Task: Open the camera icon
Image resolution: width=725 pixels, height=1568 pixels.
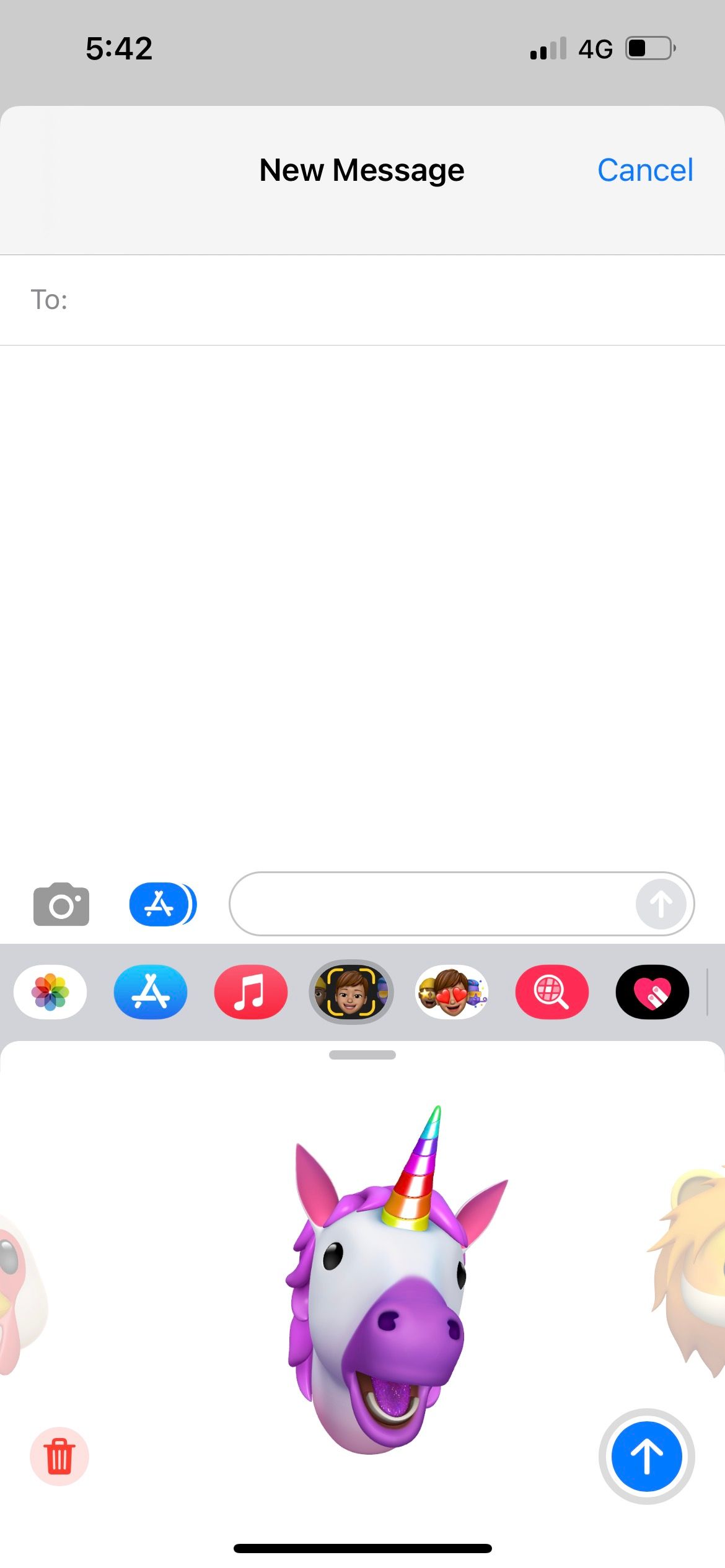Action: pos(61,905)
